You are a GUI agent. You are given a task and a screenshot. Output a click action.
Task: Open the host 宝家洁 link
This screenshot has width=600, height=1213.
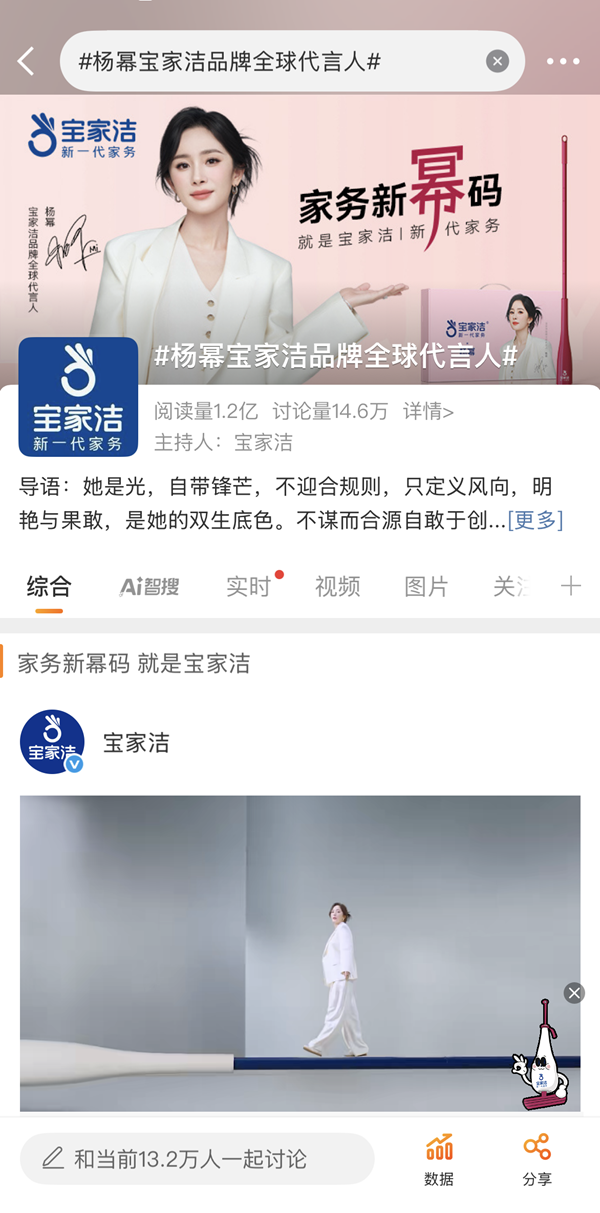click(x=263, y=442)
